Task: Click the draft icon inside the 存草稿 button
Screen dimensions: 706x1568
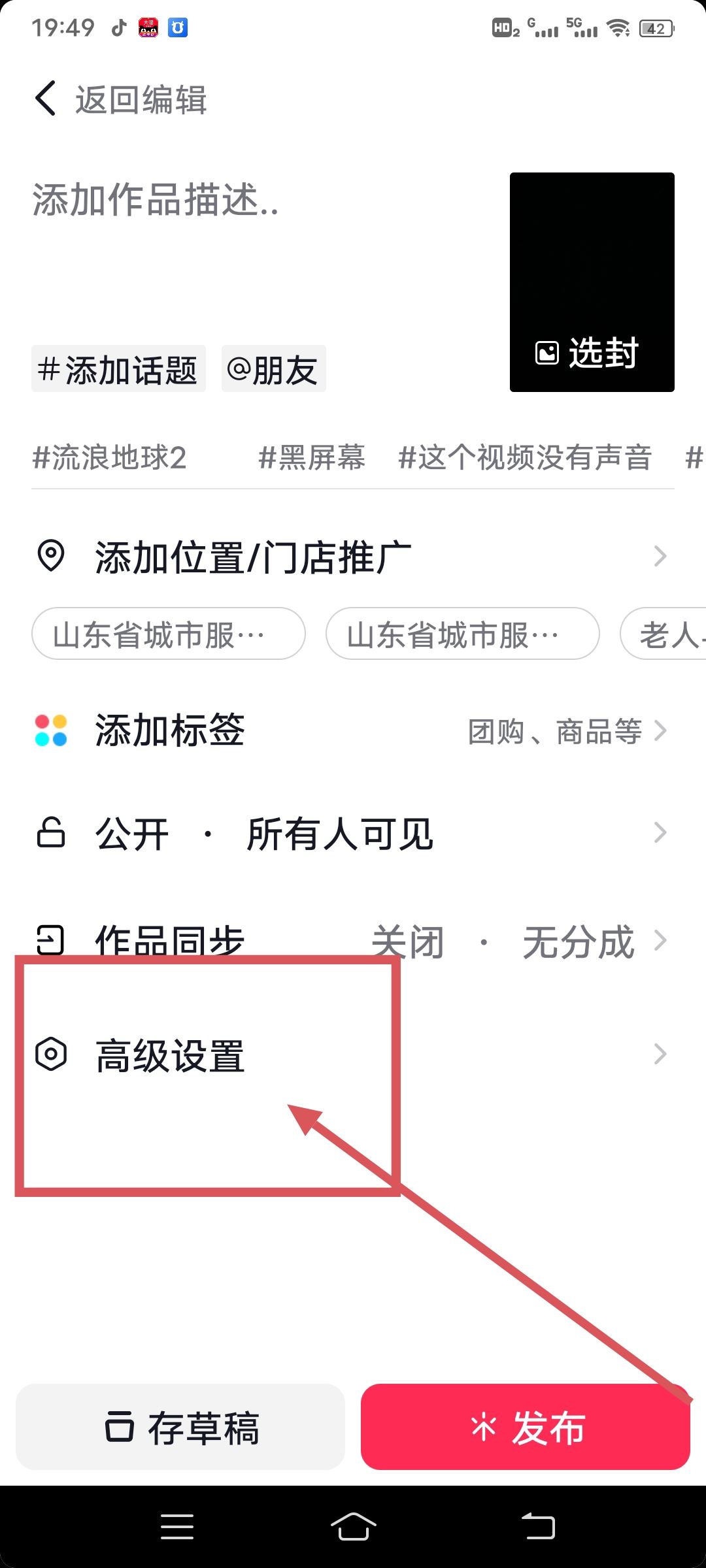Action: click(120, 1428)
